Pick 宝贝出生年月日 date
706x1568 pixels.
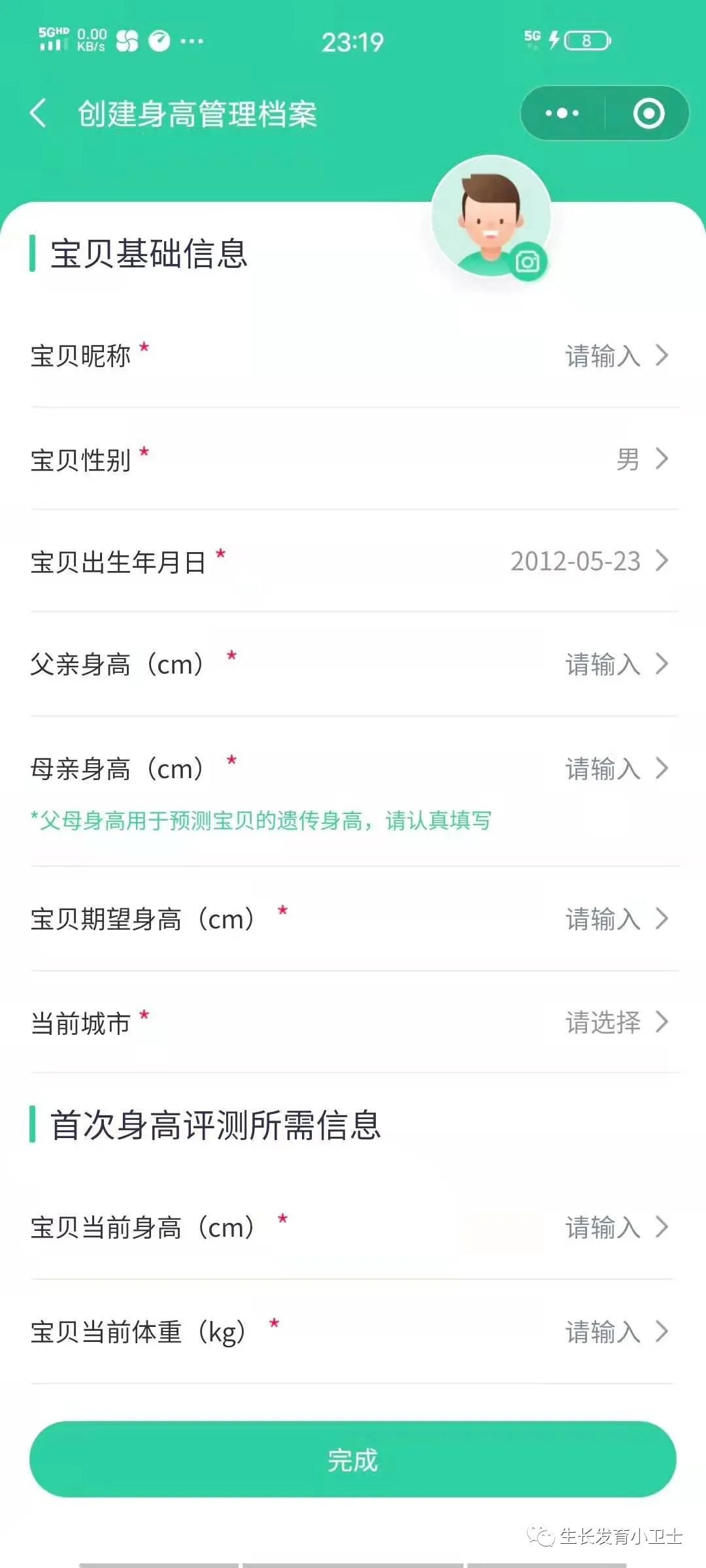point(575,561)
